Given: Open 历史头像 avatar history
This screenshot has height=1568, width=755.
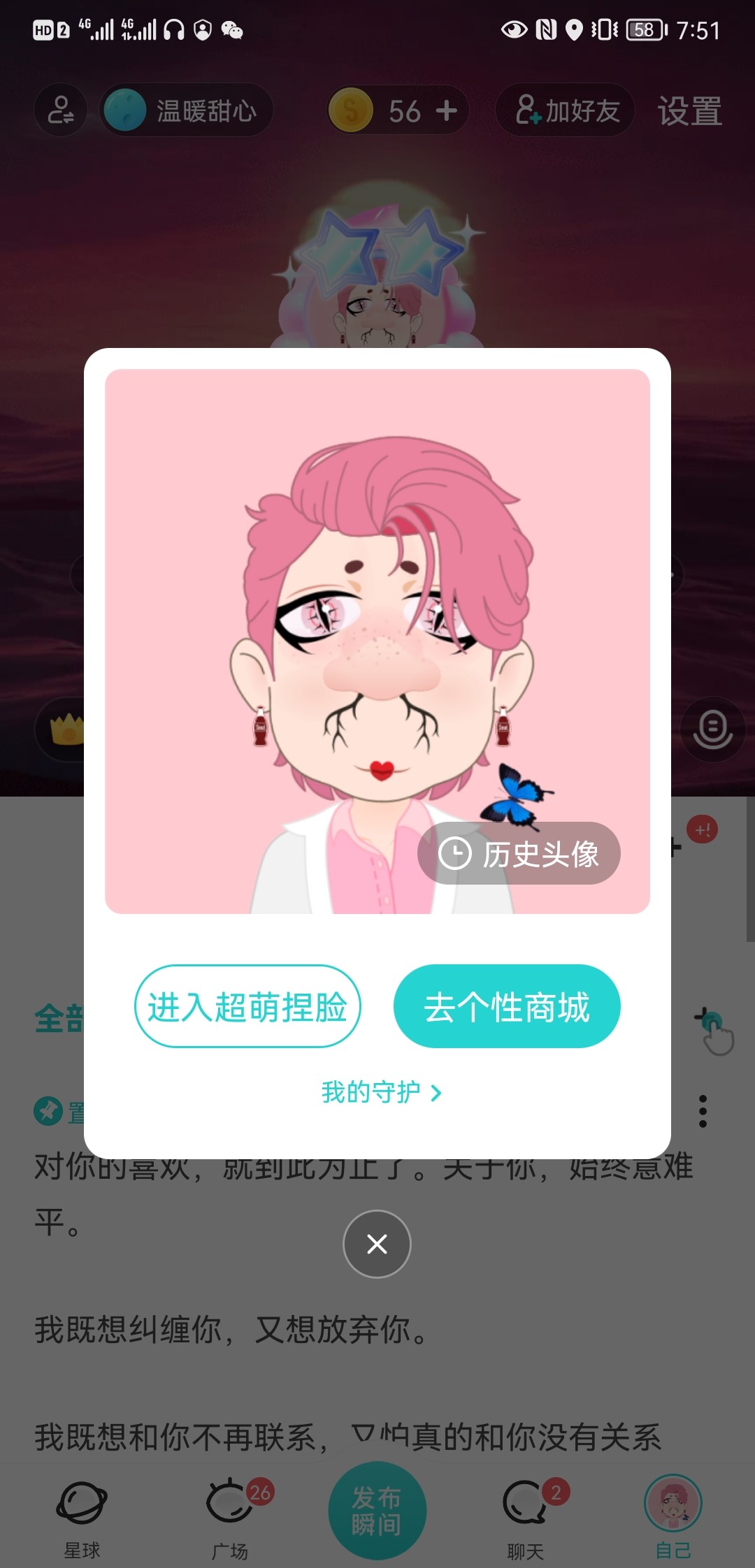Looking at the screenshot, I should coord(519,853).
